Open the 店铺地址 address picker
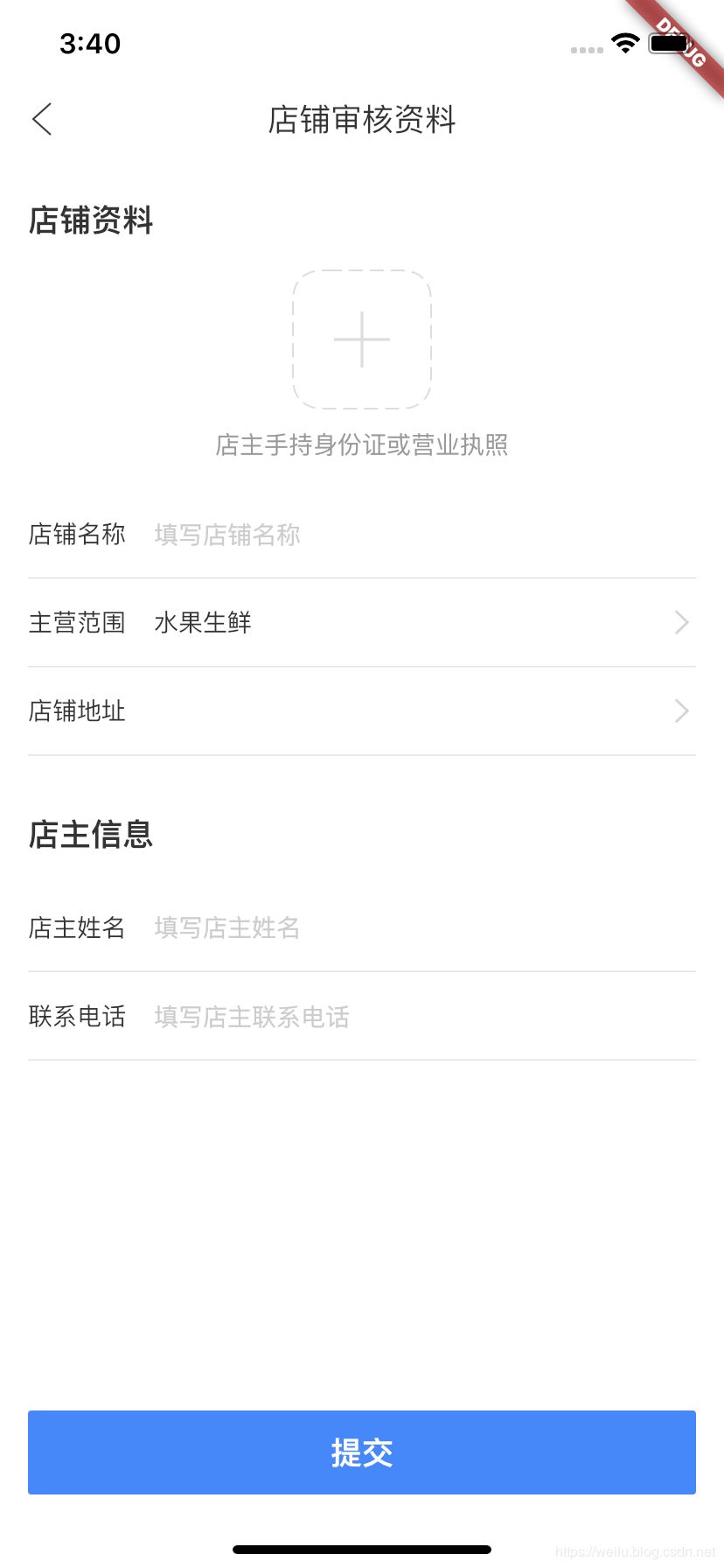Image resolution: width=724 pixels, height=1568 pixels. (362, 711)
